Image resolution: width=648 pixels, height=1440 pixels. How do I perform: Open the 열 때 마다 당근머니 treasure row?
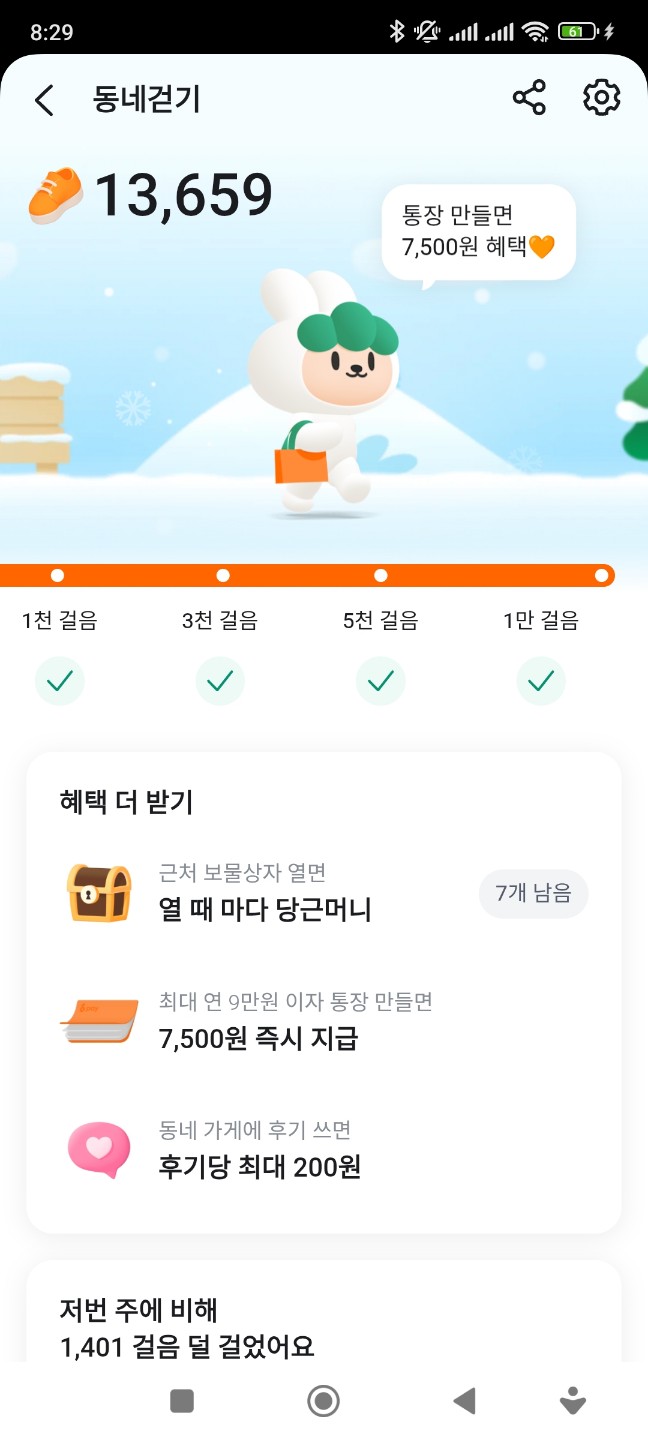tap(324, 894)
